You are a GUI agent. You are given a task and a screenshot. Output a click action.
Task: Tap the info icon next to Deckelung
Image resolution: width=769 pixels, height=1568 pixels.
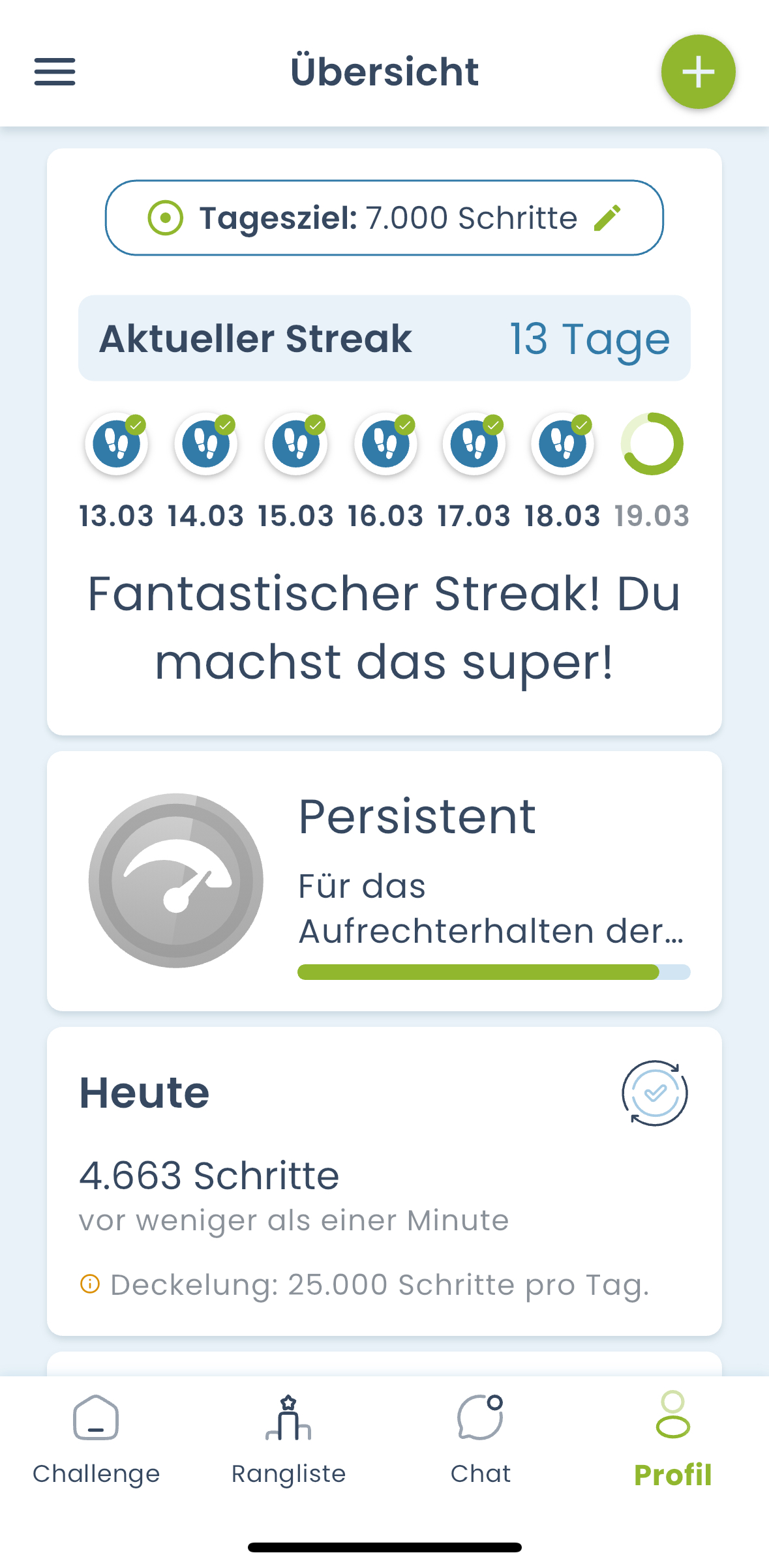coord(90,1284)
